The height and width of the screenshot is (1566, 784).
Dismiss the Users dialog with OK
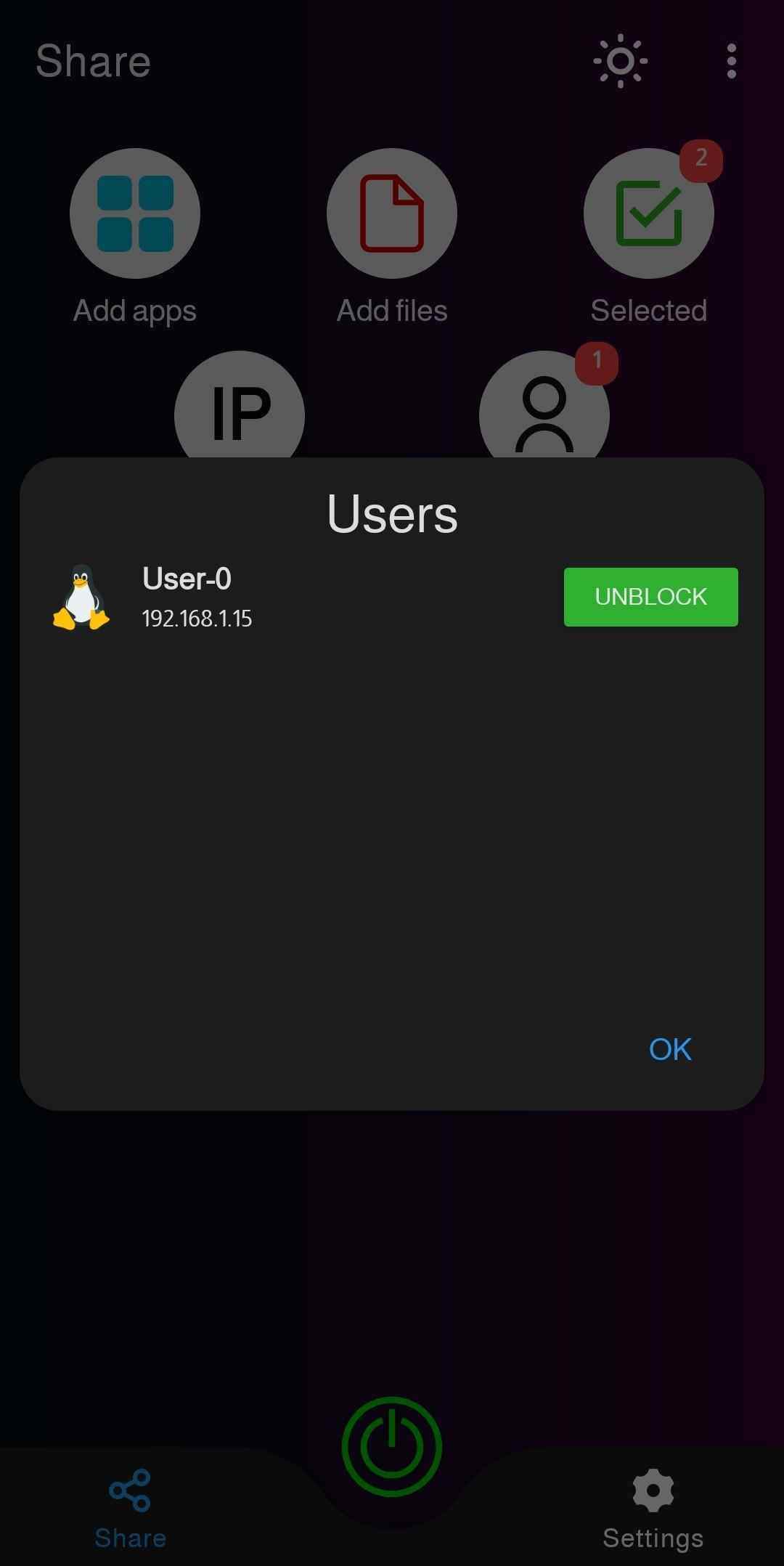pos(669,1049)
